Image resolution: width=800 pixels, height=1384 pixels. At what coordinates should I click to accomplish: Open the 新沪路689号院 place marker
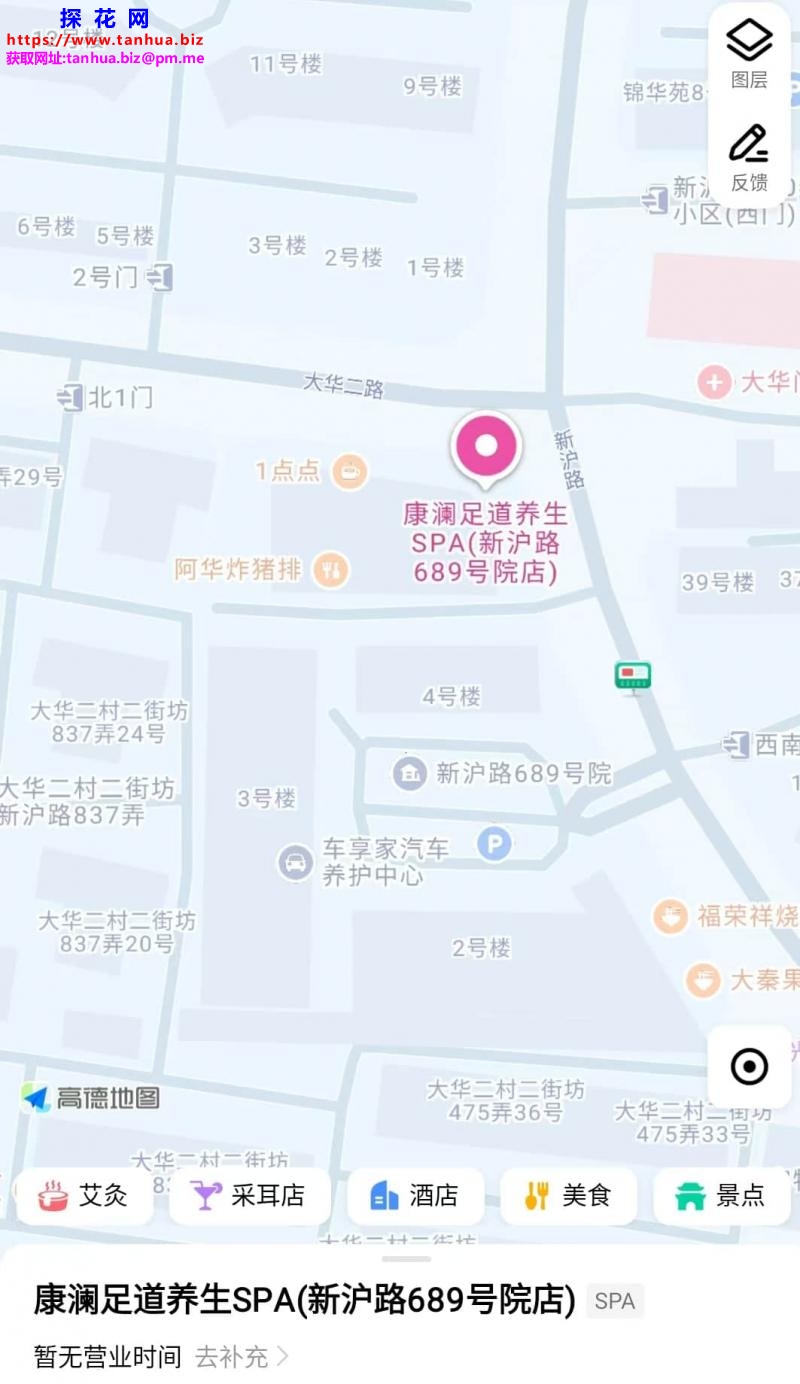tap(409, 773)
